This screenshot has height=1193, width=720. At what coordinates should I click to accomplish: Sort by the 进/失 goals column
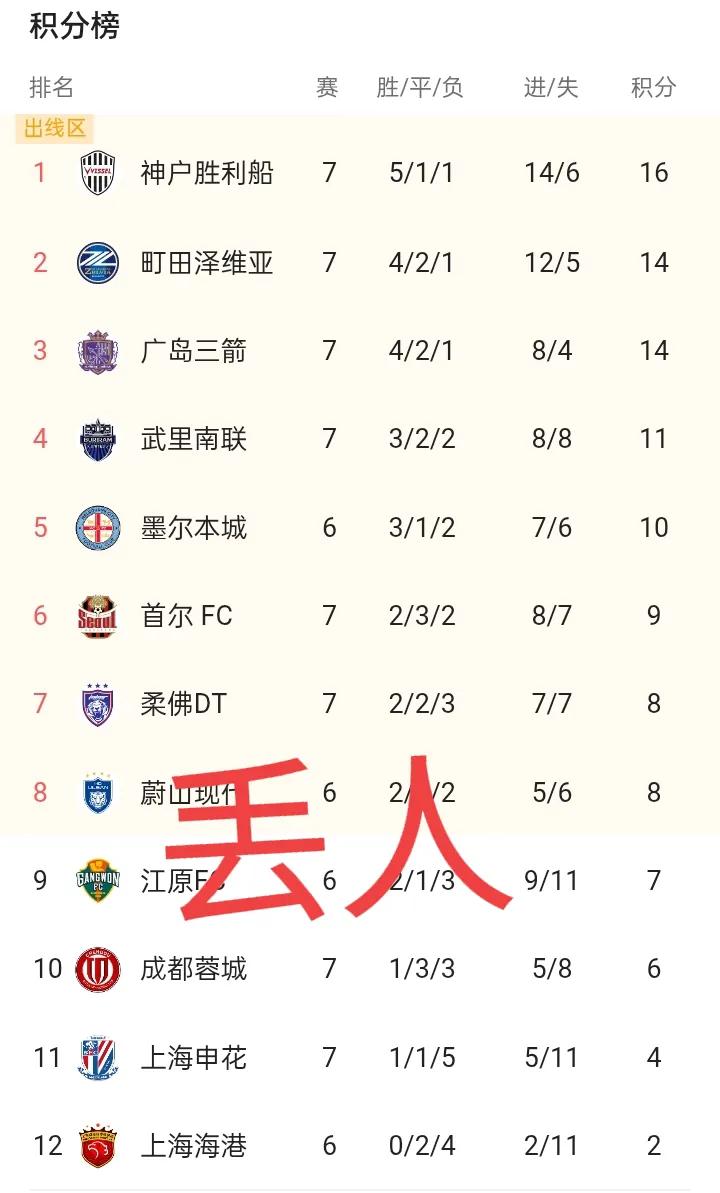click(x=546, y=88)
